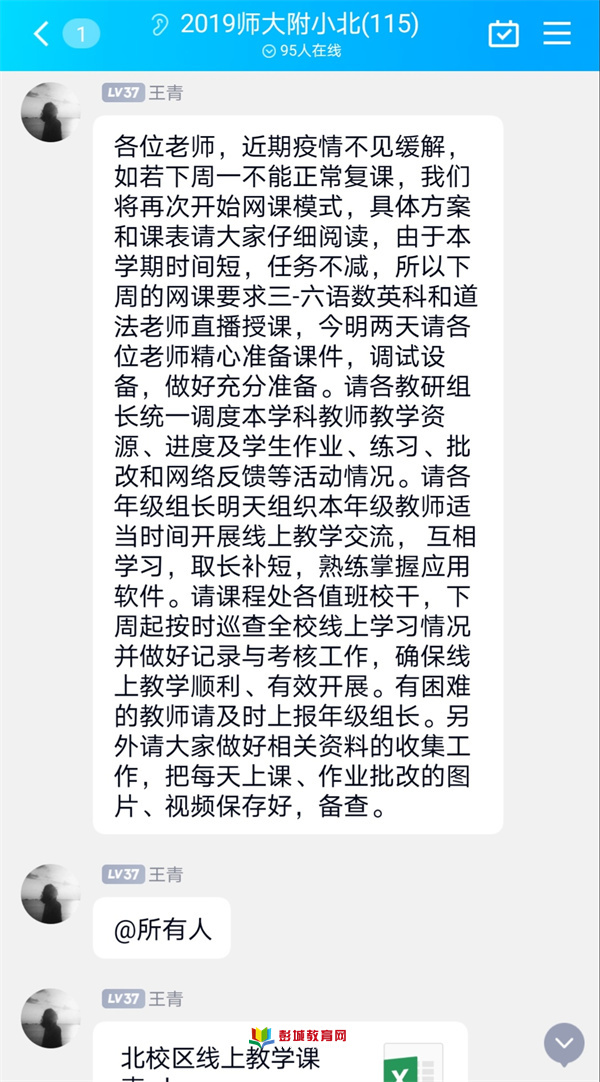Screen dimensions: 600x1082
Task: Tap 王青's avatar beside the @所有人 message
Action: pos(51,894)
